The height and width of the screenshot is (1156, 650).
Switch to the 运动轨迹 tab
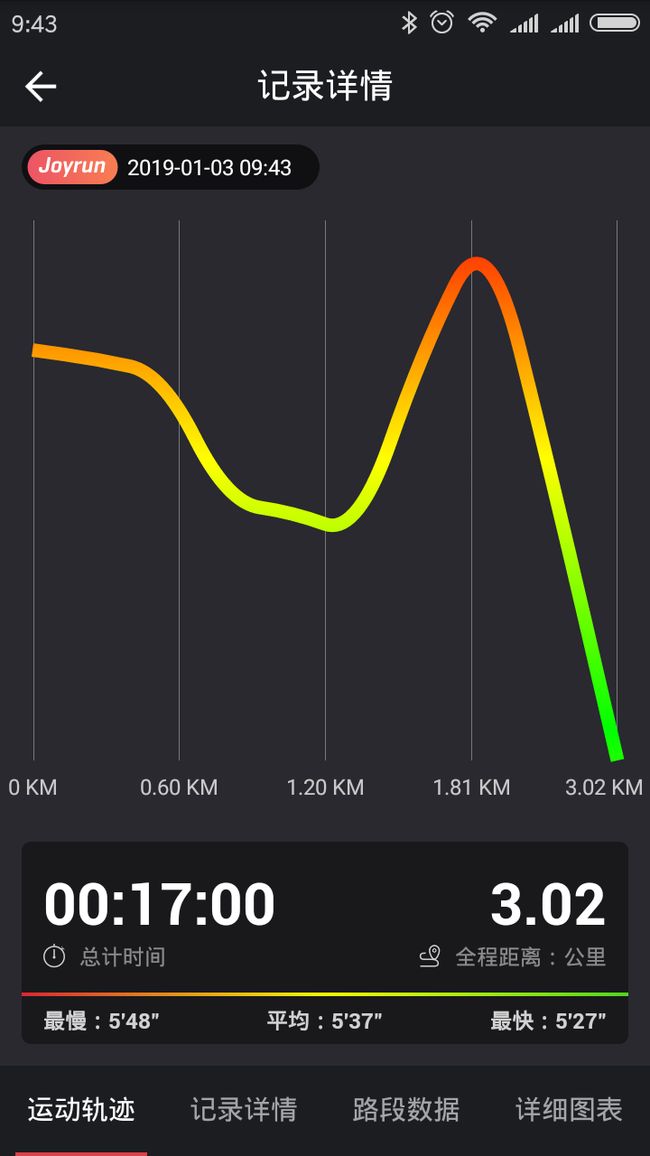point(81,1109)
